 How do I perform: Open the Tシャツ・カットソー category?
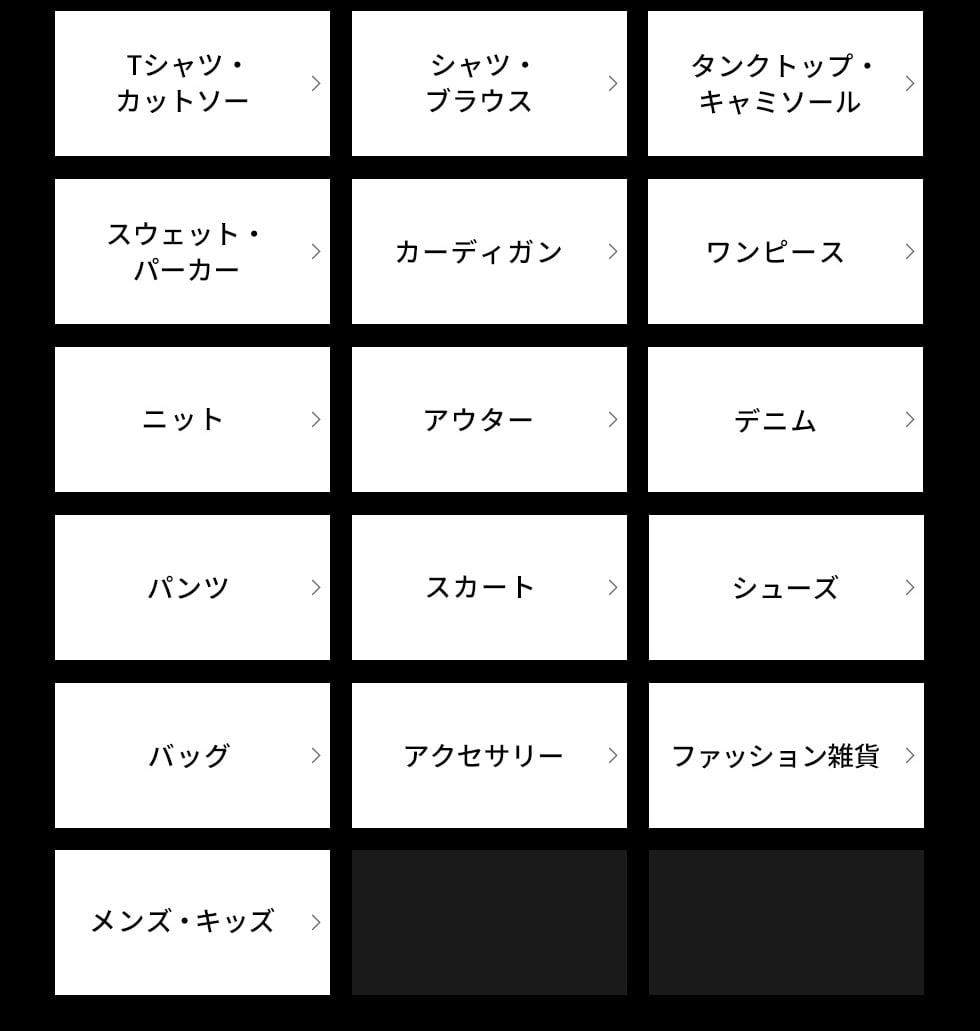point(192,84)
